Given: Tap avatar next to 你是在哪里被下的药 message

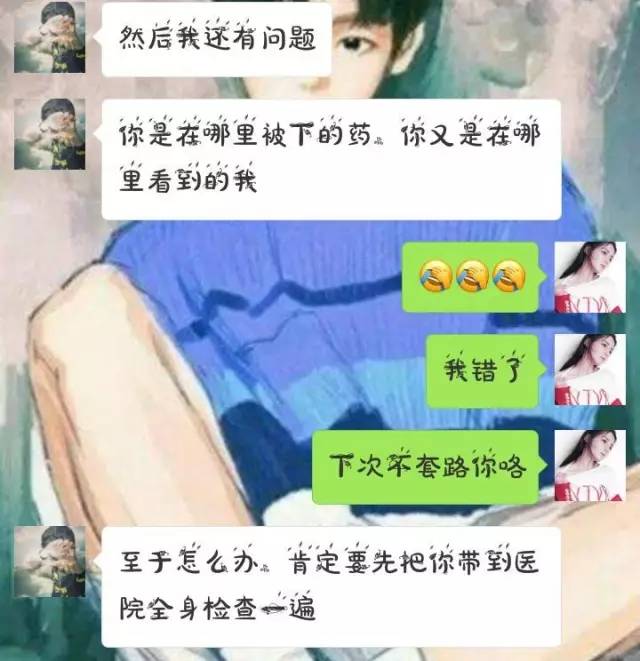Looking at the screenshot, I should point(49,134).
